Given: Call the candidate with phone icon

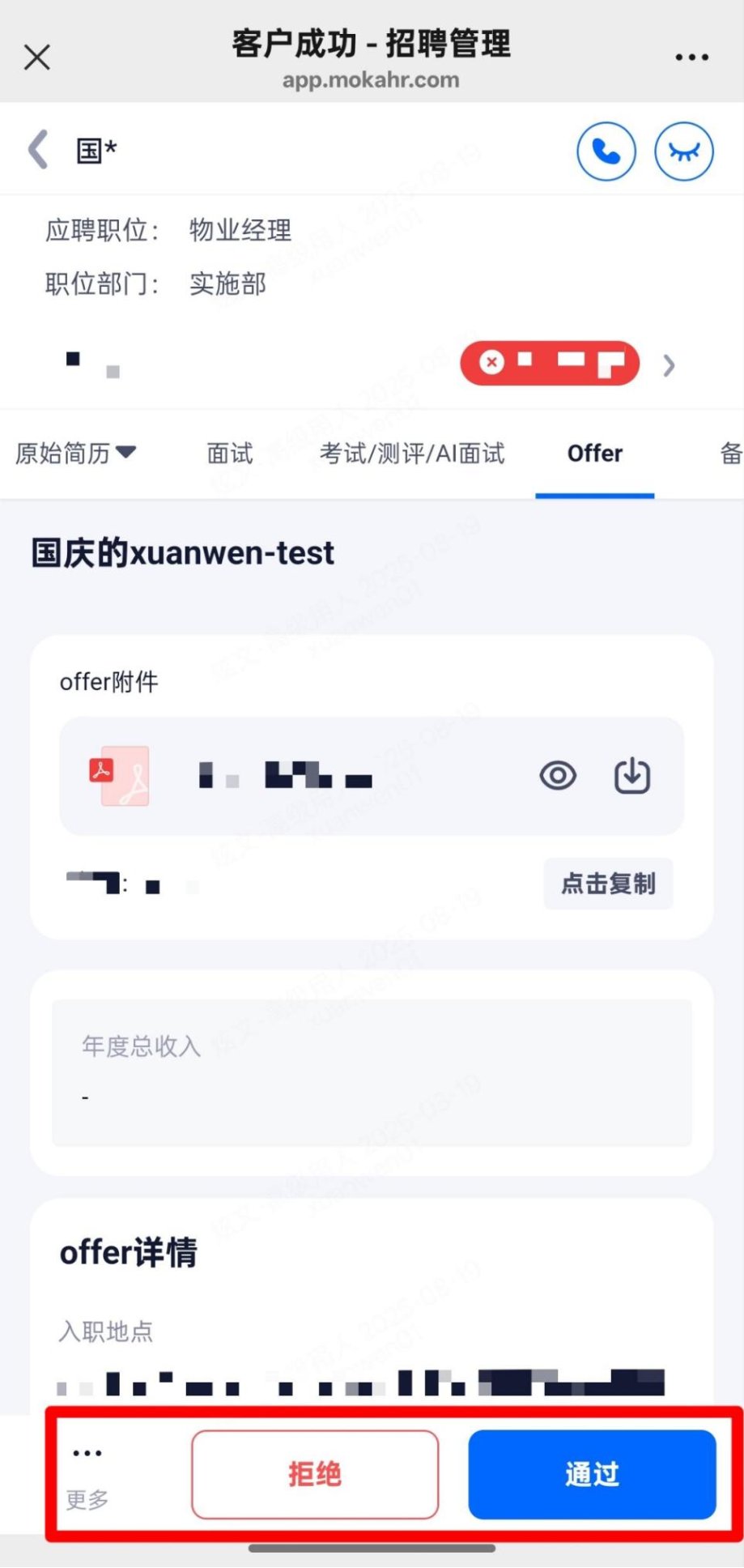Looking at the screenshot, I should tap(606, 151).
